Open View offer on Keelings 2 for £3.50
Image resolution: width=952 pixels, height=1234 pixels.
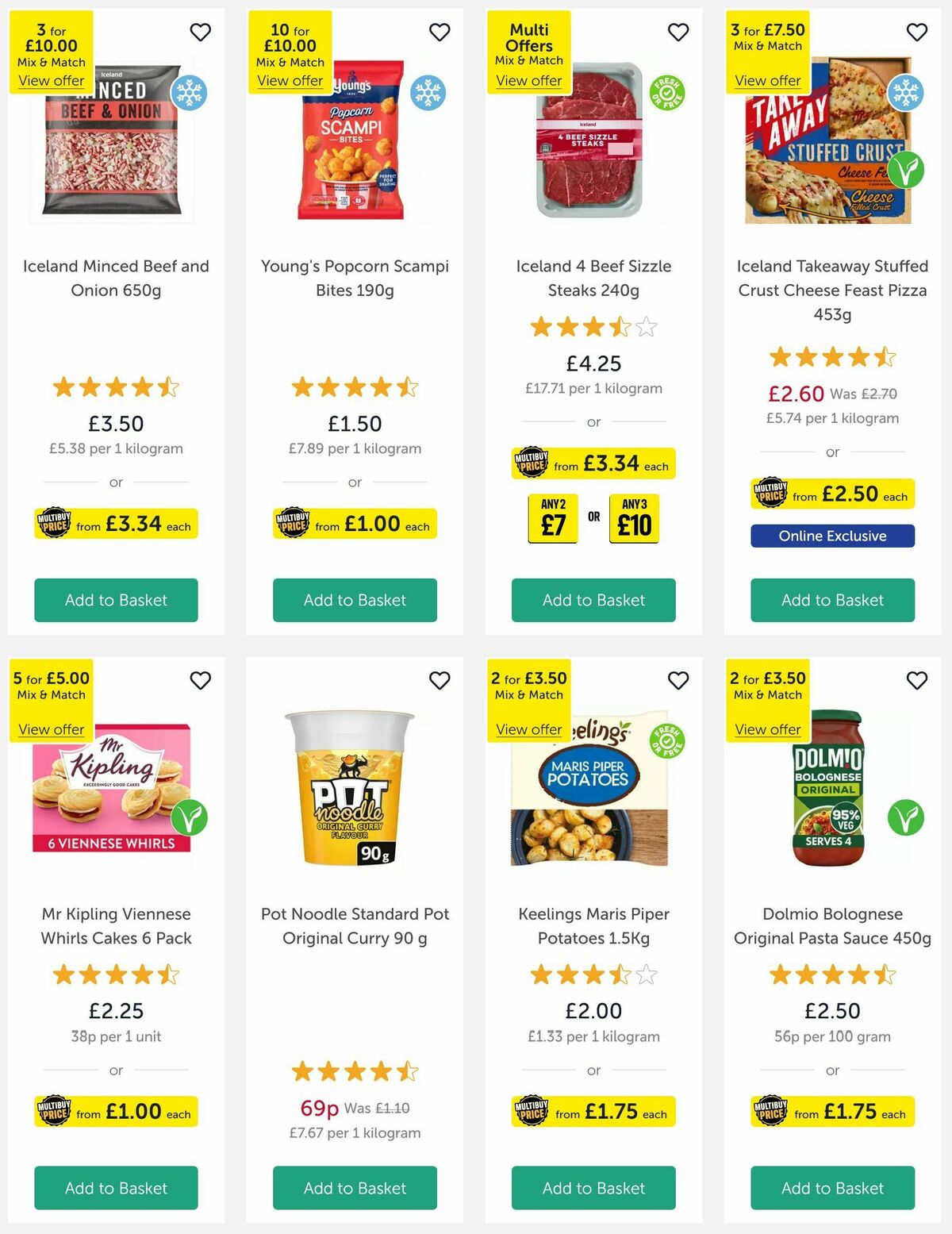tap(528, 728)
